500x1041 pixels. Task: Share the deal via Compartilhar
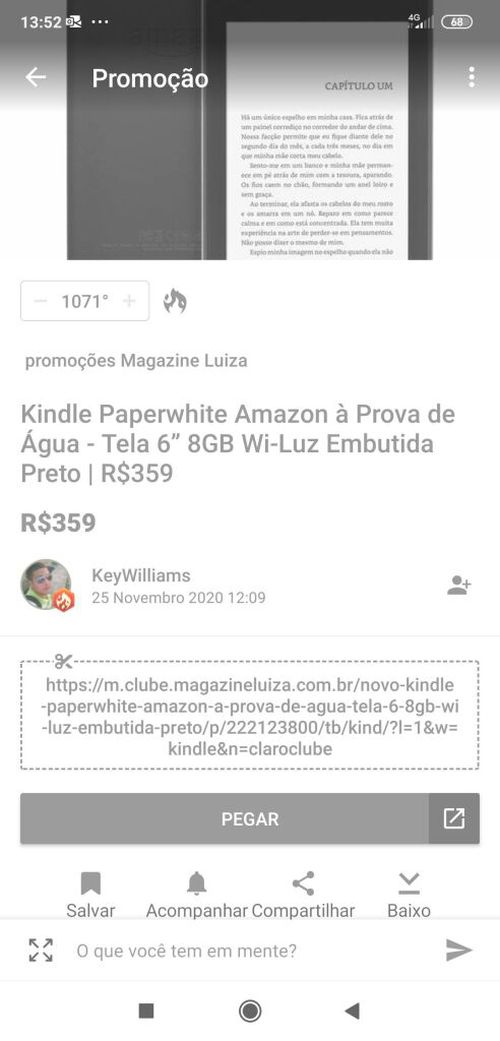tap(303, 895)
